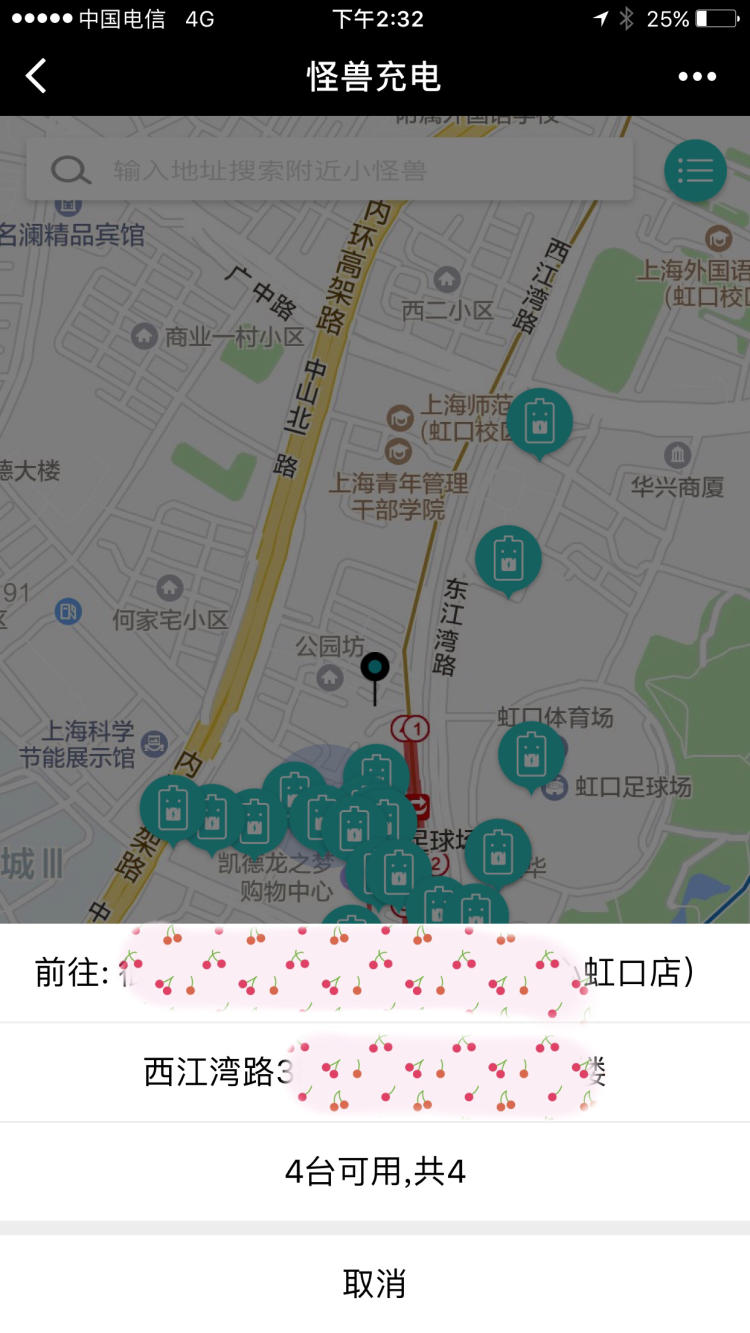Open the list view icon
This screenshot has width=750, height=1333.
(x=695, y=170)
